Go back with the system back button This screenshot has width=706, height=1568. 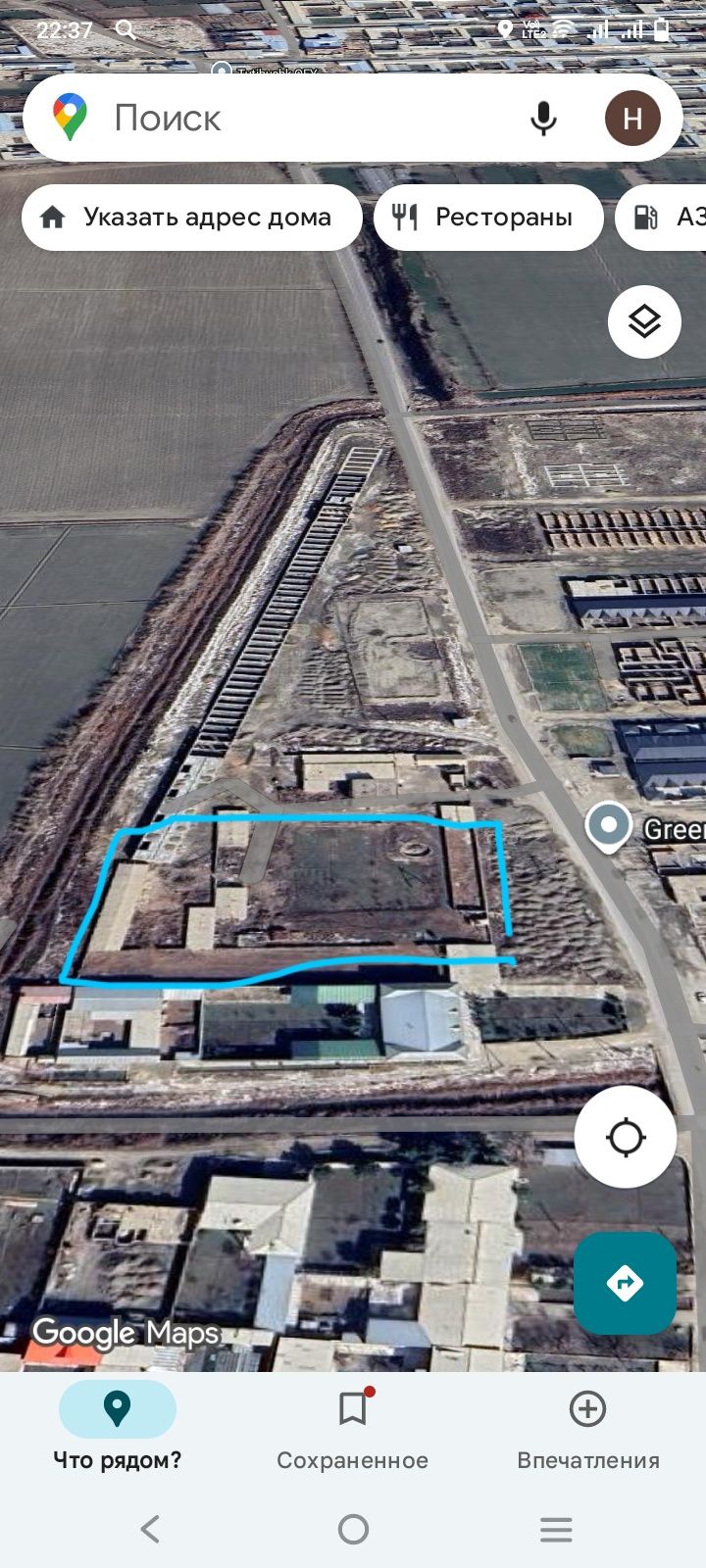click(150, 1529)
